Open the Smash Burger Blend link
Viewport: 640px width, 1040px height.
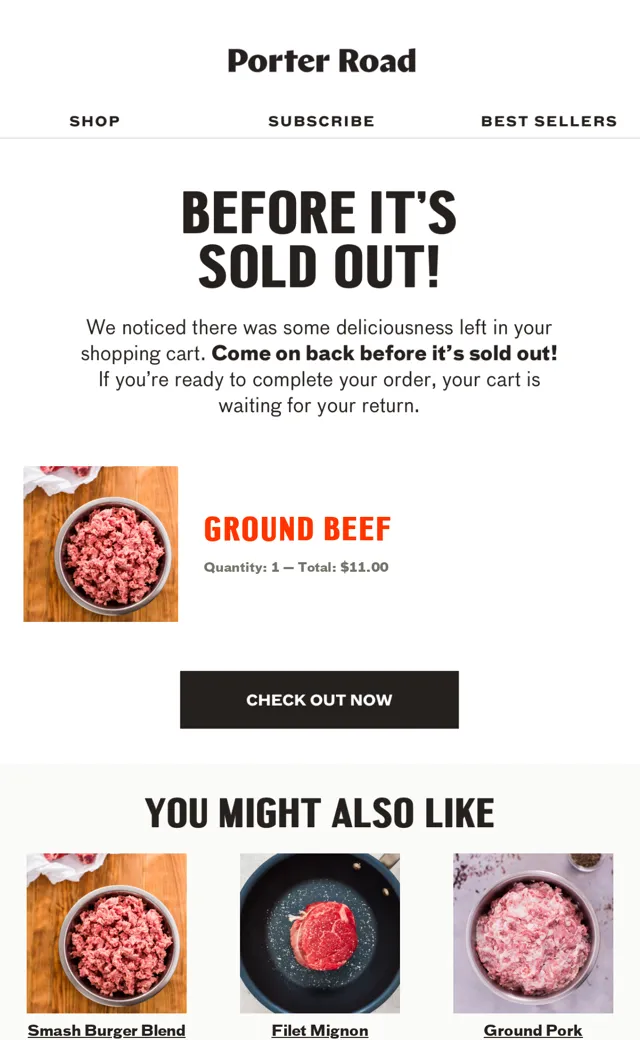click(106, 1031)
